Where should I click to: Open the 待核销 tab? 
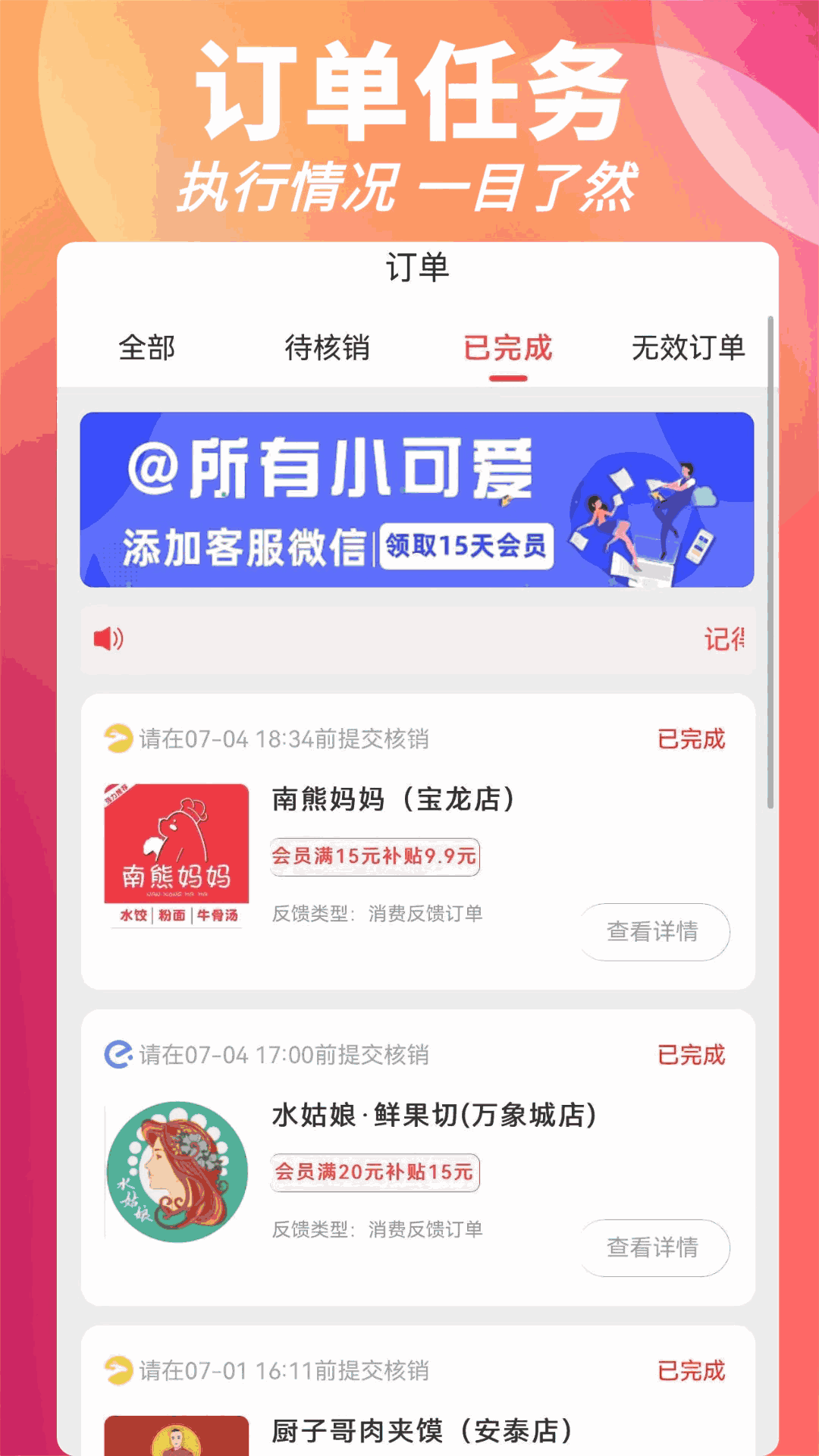click(x=329, y=347)
